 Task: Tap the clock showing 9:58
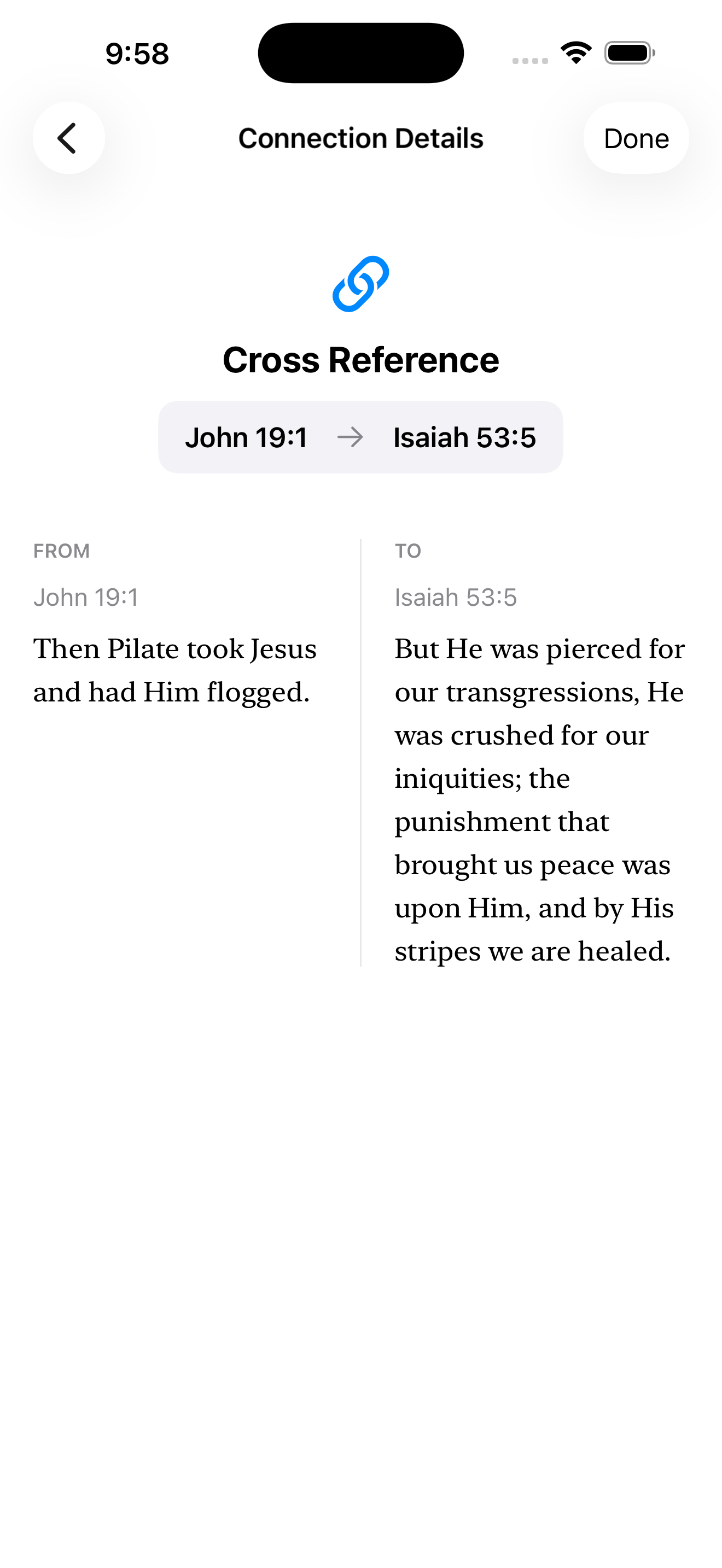coord(136,53)
